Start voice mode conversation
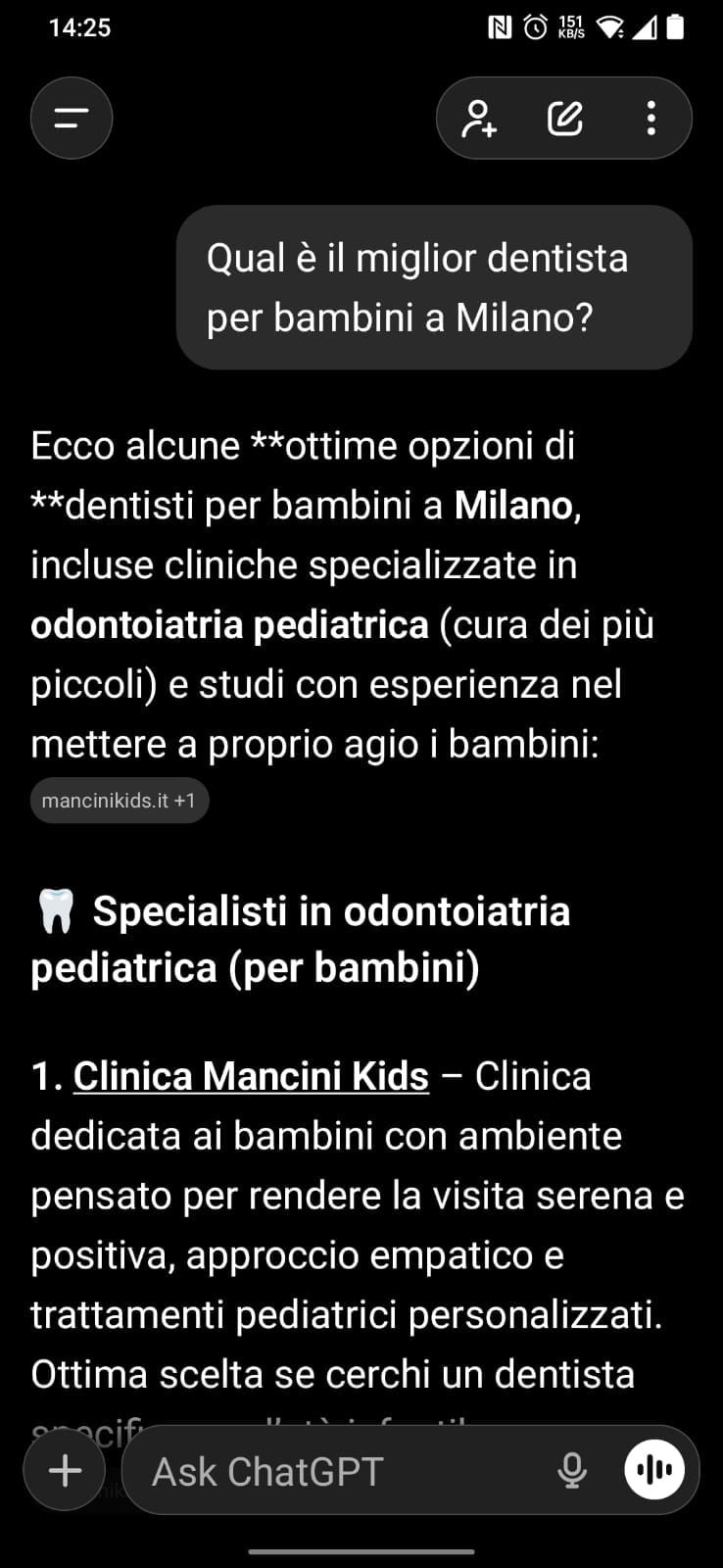This screenshot has height=1568, width=723. click(654, 1470)
